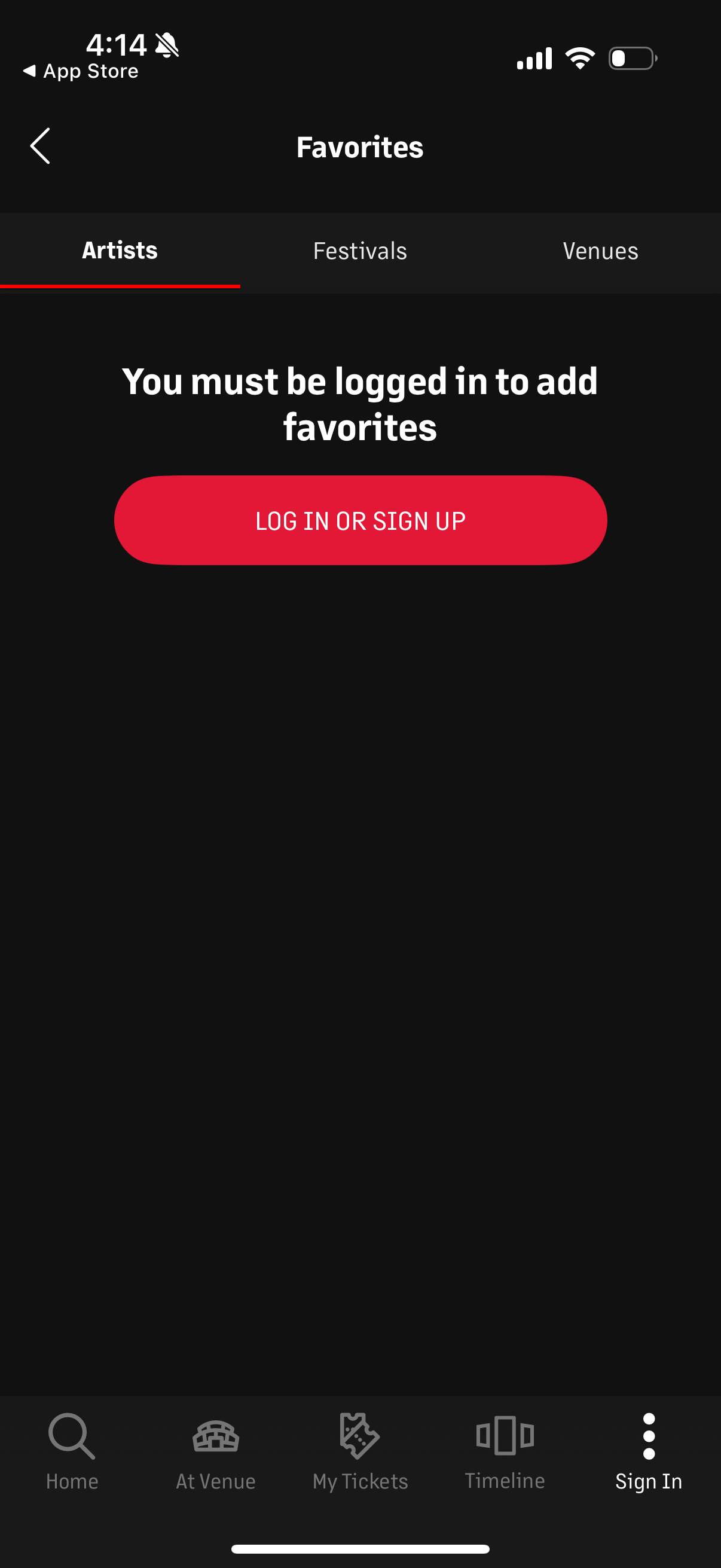Viewport: 721px width, 1568px height.
Task: Tap the My Tickets label
Action: pyautogui.click(x=359, y=1481)
